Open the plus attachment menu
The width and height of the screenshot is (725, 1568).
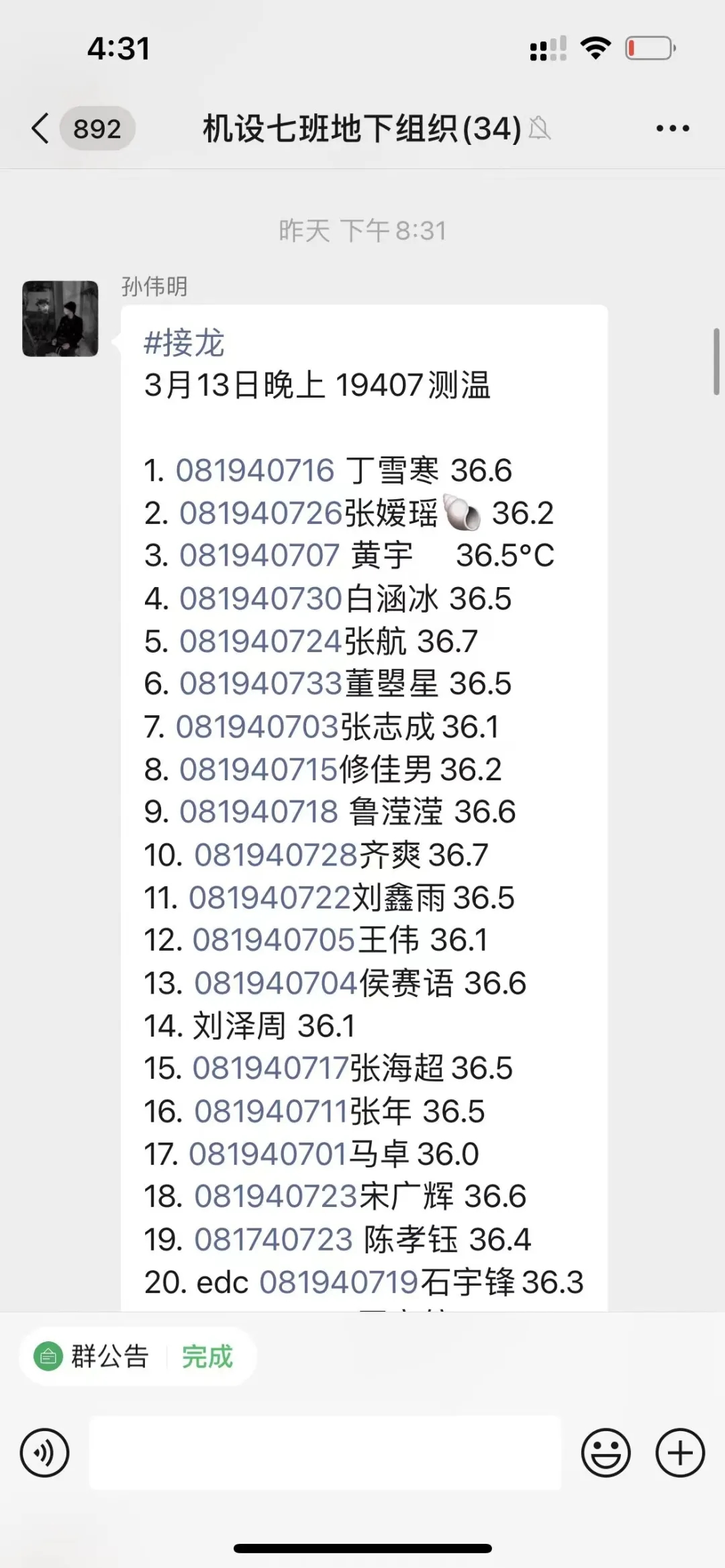pyautogui.click(x=680, y=1453)
